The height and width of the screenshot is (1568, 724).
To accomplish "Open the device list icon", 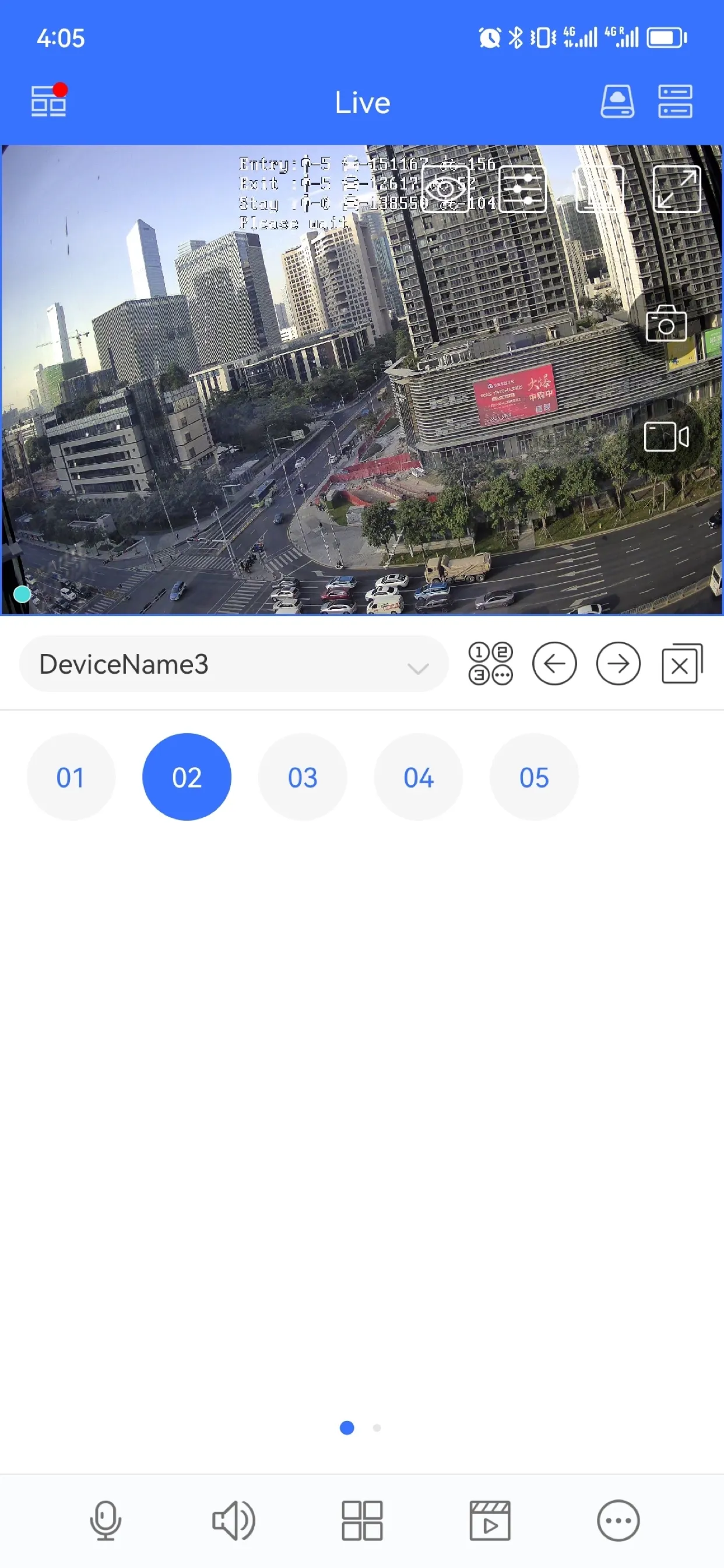I will click(x=674, y=100).
